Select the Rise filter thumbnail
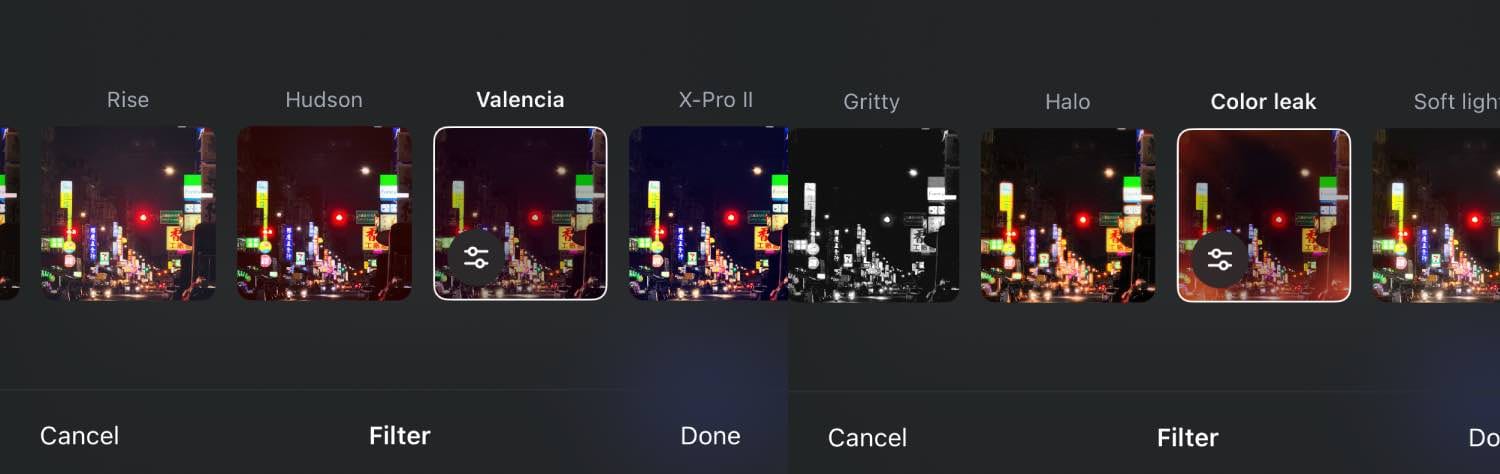Image resolution: width=1500 pixels, height=474 pixels. (x=128, y=213)
